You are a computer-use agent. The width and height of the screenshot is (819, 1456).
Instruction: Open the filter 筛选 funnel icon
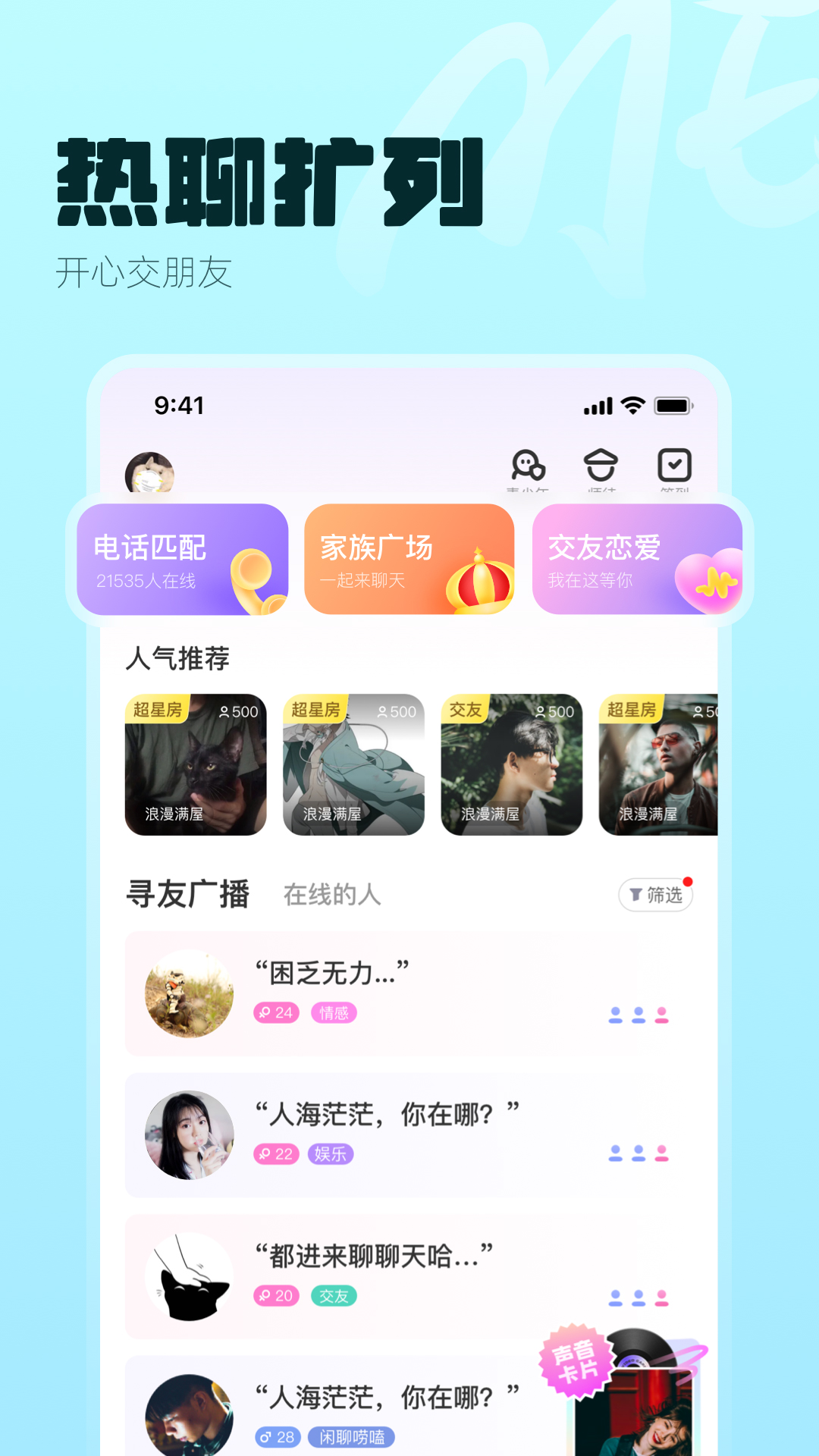654,896
